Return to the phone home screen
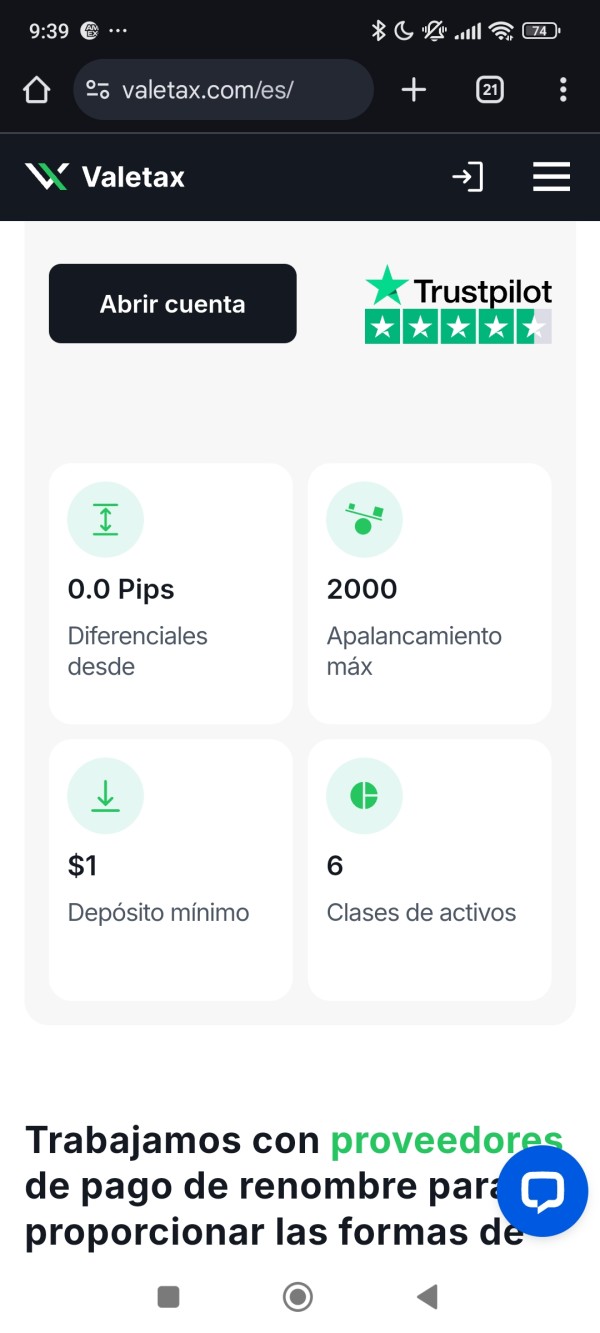 coord(298,1297)
